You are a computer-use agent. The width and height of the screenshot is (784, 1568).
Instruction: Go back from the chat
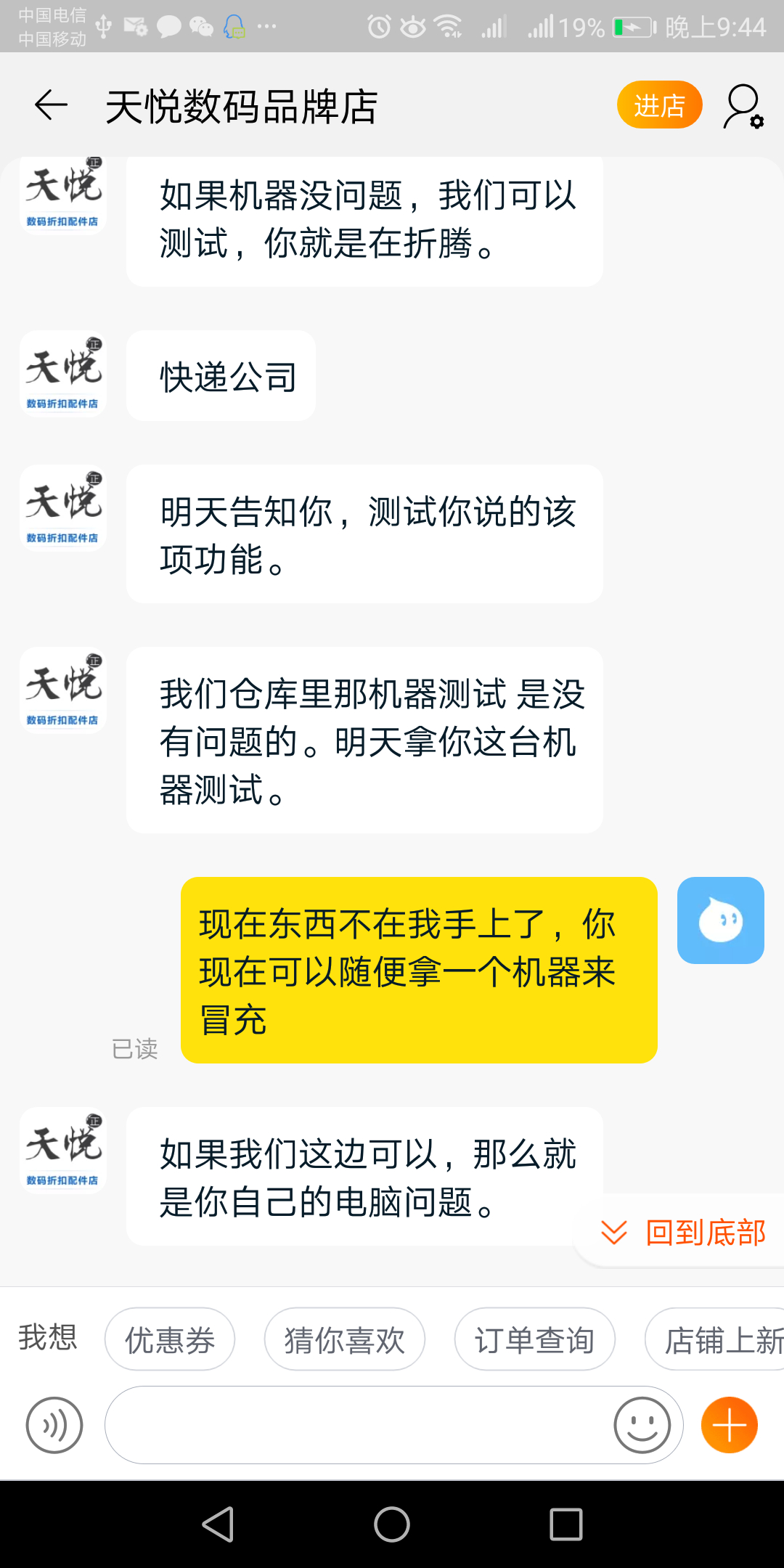tap(51, 105)
